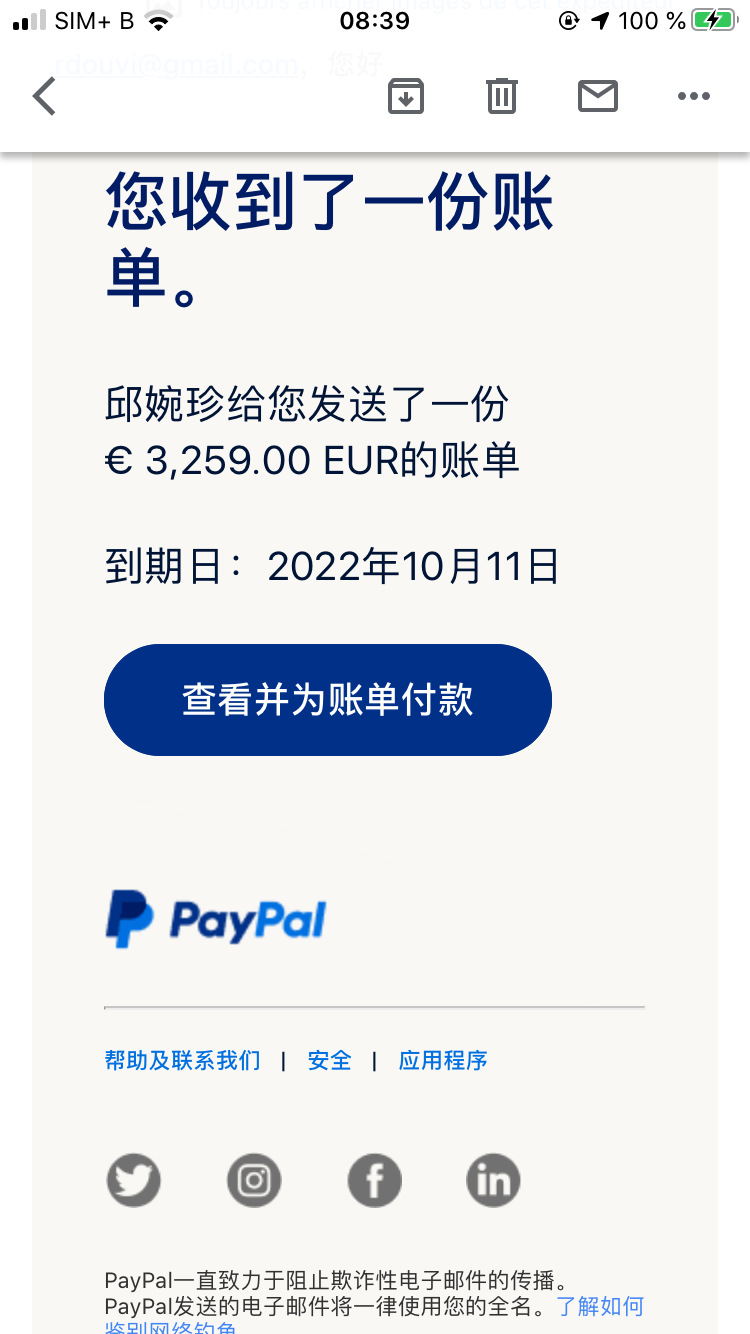Go back to the inbox

point(45,97)
